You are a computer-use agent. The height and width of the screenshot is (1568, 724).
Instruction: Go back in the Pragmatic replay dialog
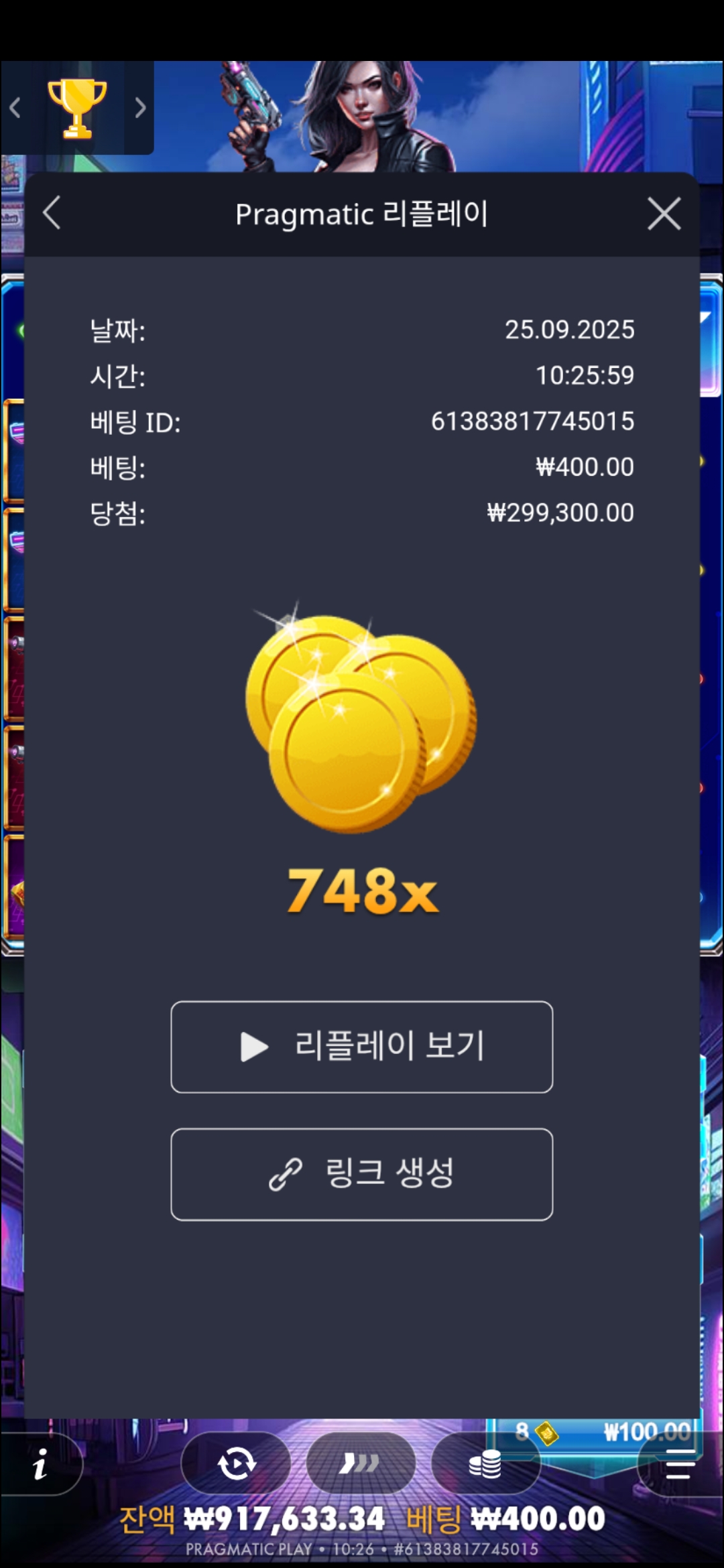tap(52, 214)
